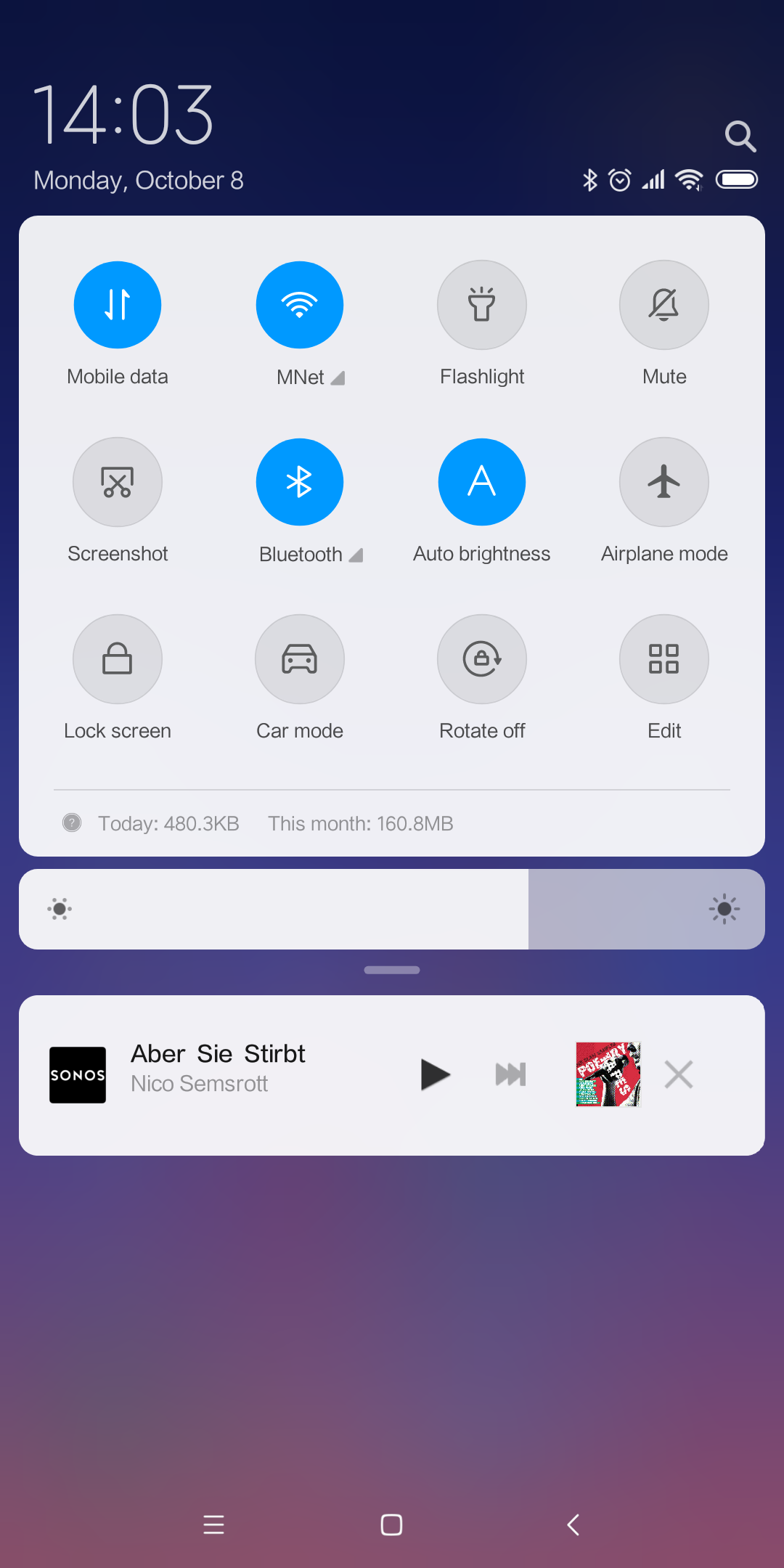Image resolution: width=784 pixels, height=1568 pixels.
Task: Open search from the notification shade
Action: tap(740, 136)
